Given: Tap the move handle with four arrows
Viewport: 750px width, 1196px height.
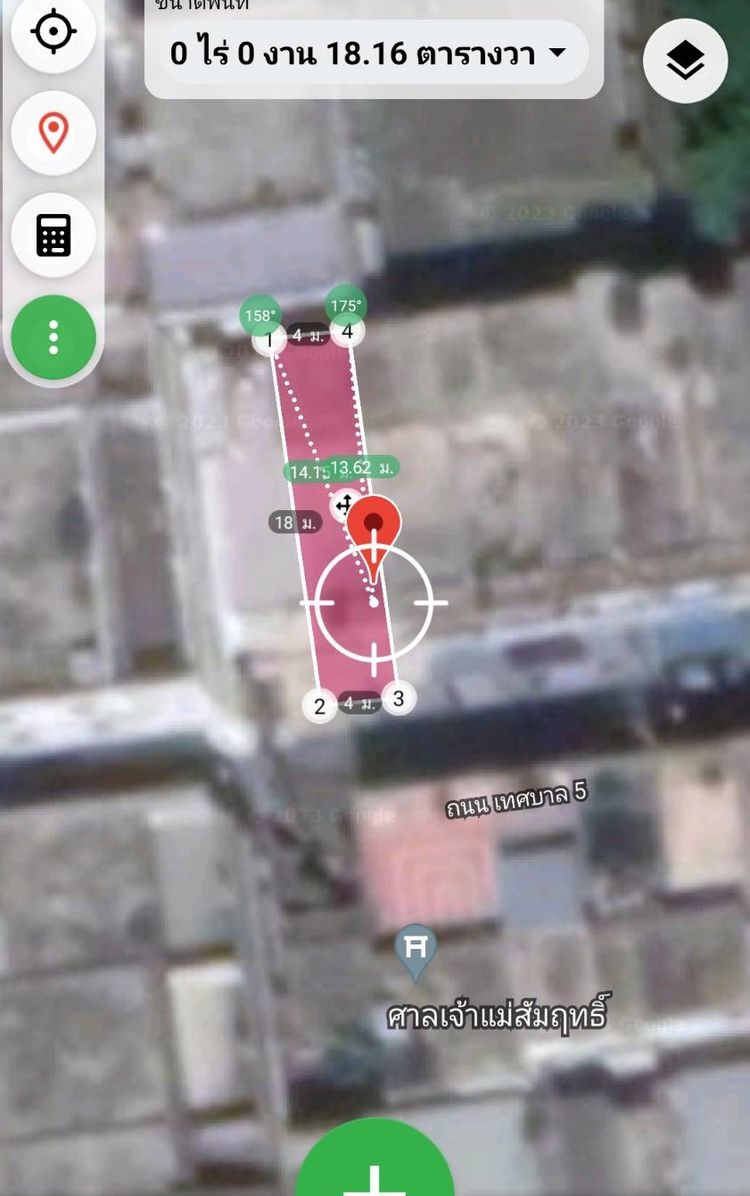Looking at the screenshot, I should tap(345, 504).
